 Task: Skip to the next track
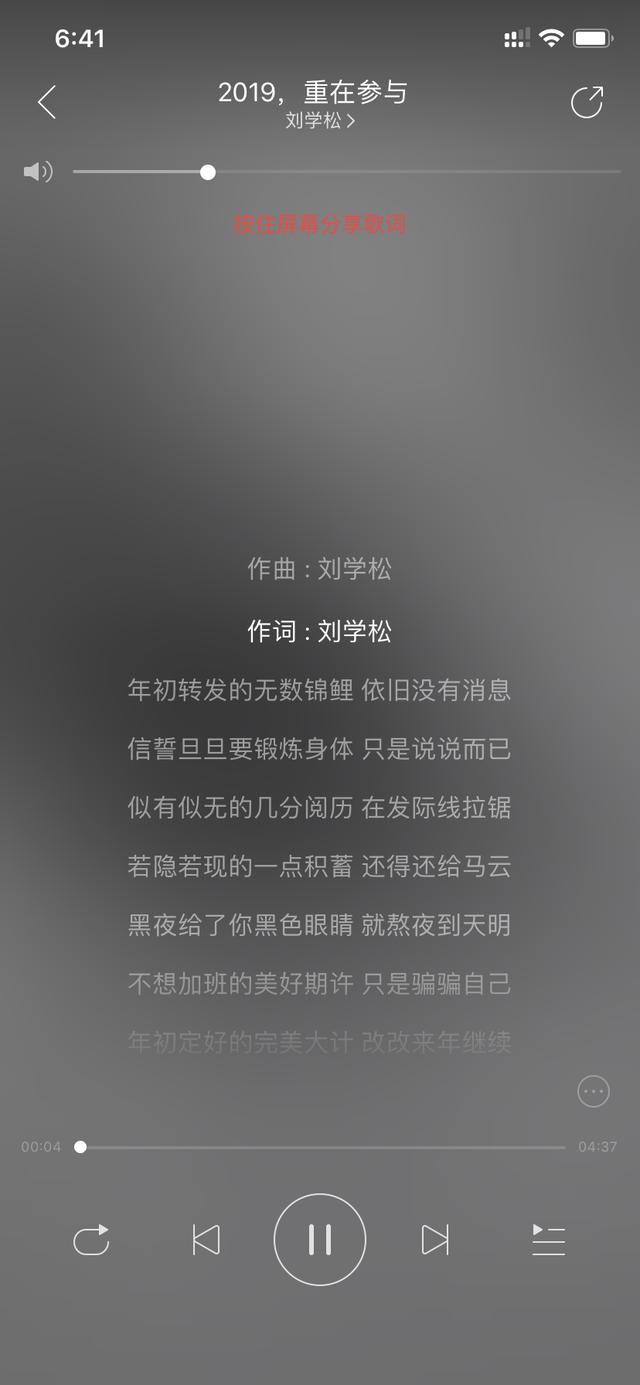[435, 1240]
